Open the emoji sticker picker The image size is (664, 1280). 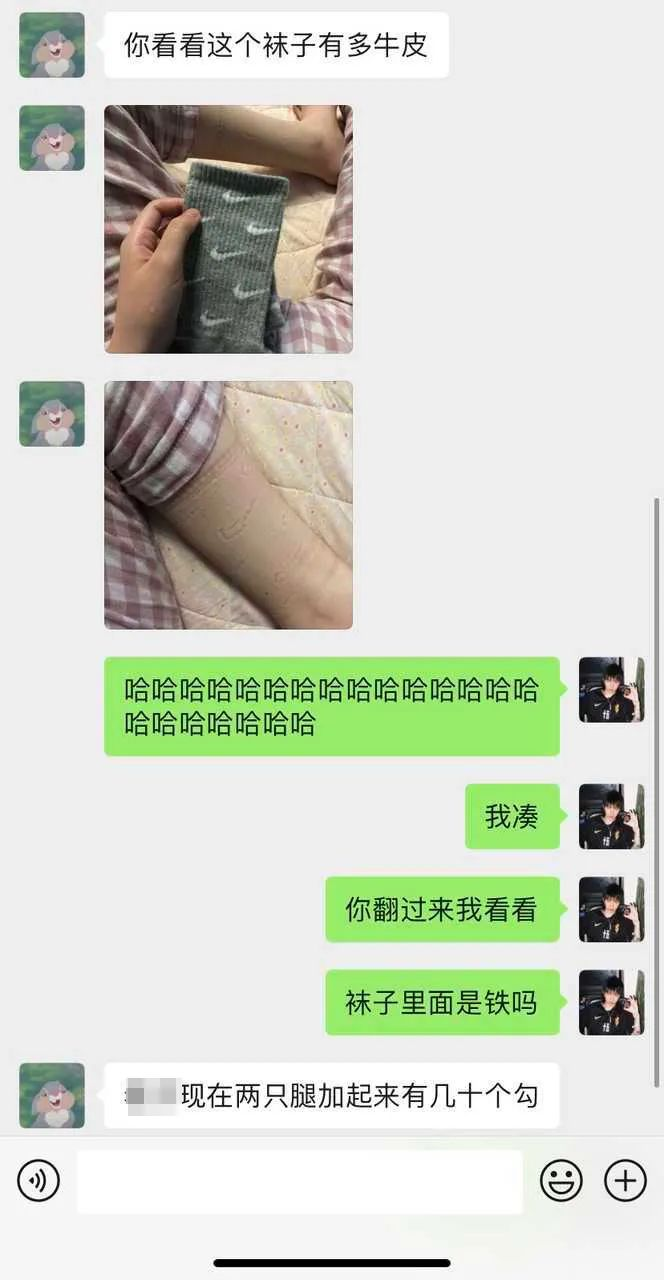(x=561, y=1181)
